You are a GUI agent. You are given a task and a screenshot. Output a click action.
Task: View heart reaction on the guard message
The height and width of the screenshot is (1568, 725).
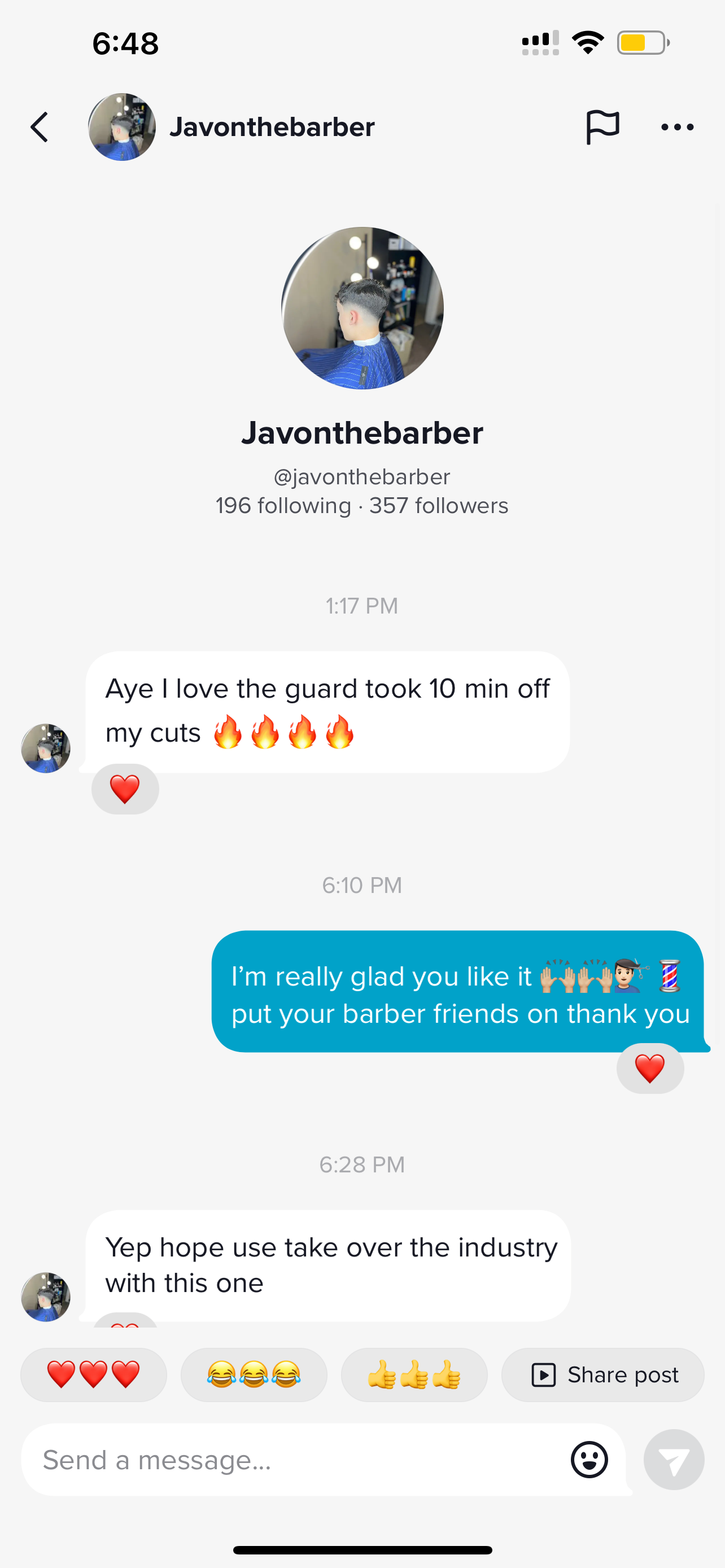(125, 789)
